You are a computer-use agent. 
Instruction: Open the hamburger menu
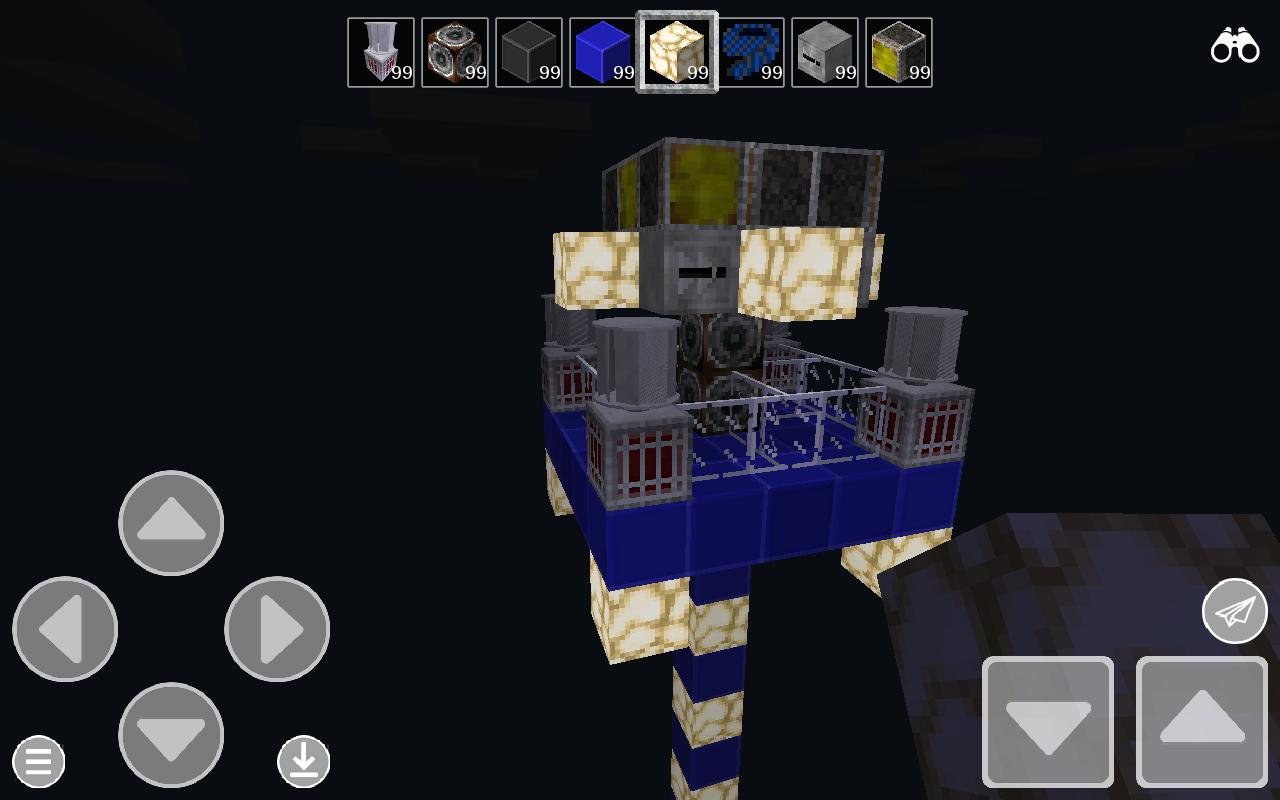[x=39, y=762]
